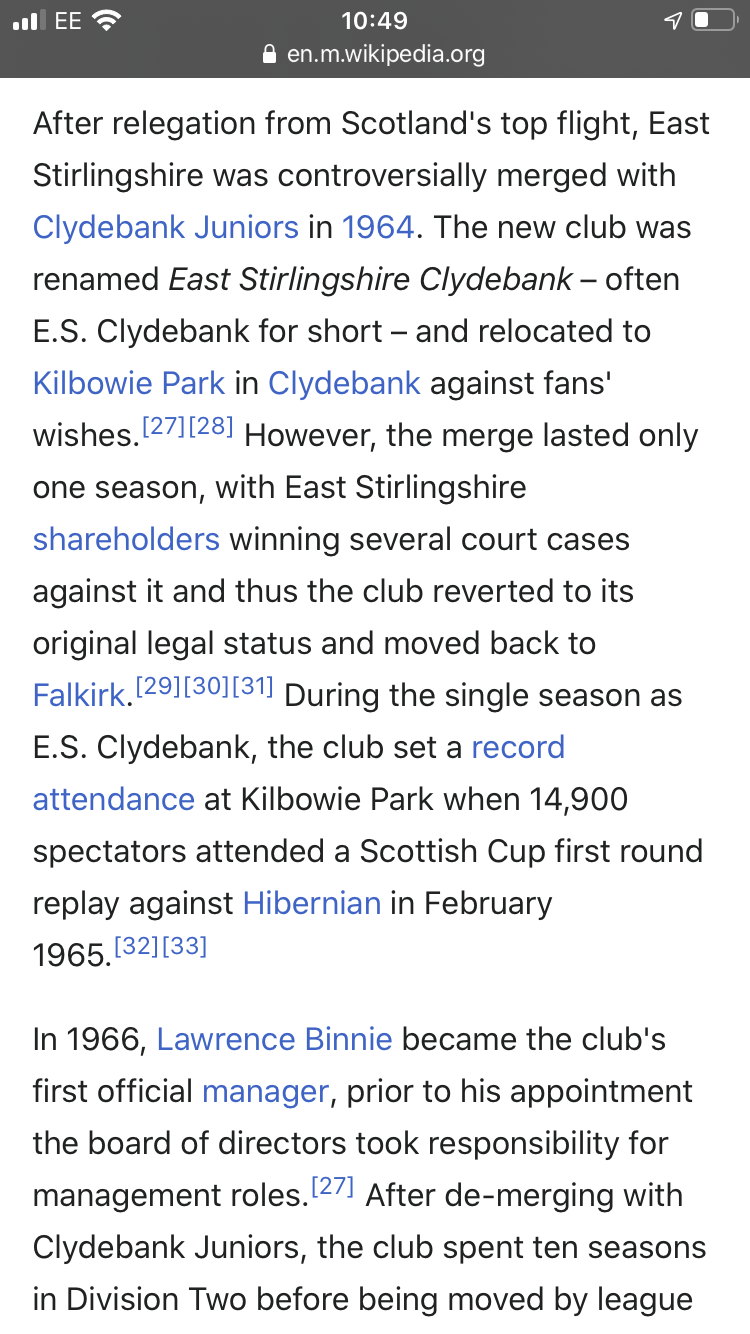Screen dimensions: 750x1334
Task: Tap footnote reference 31
Action: [x=252, y=686]
